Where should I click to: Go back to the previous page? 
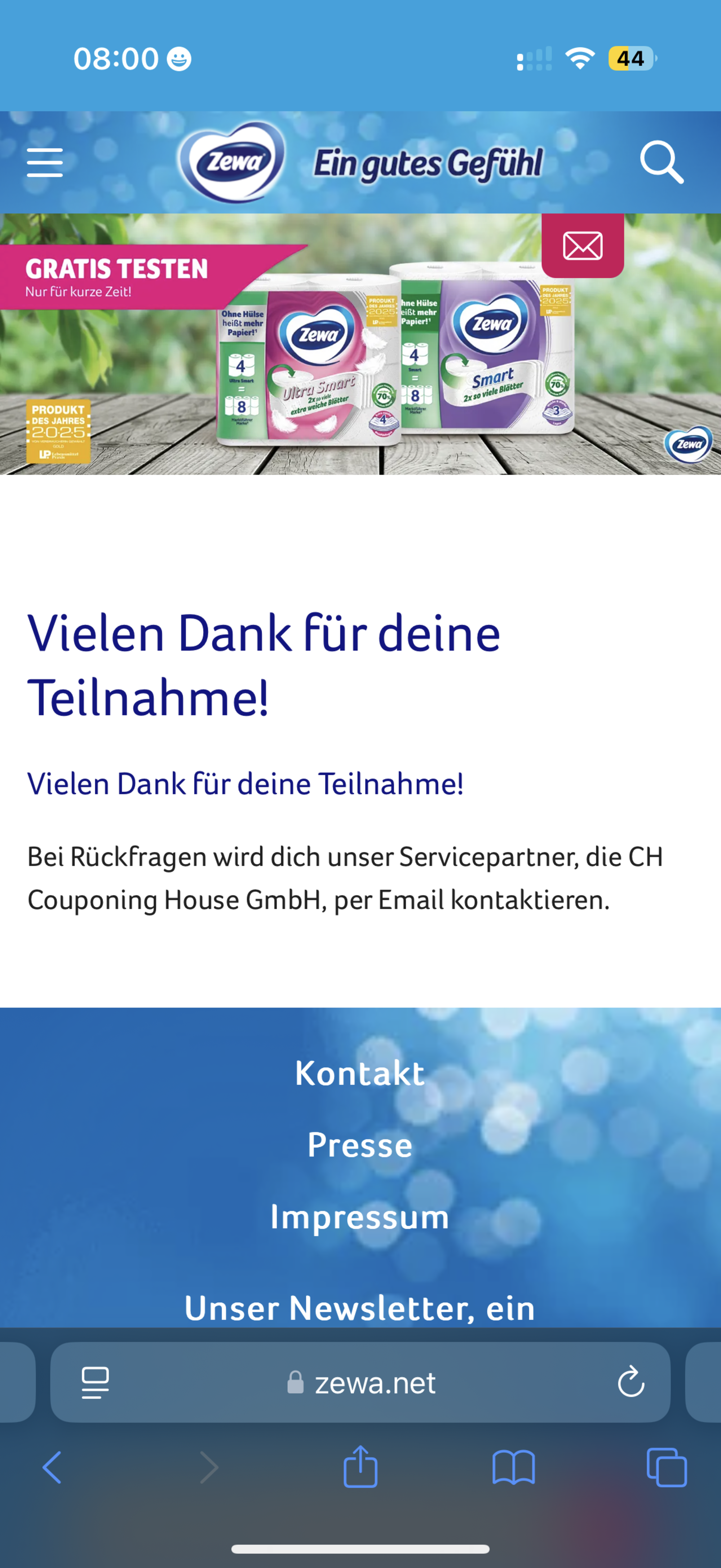point(52,1467)
